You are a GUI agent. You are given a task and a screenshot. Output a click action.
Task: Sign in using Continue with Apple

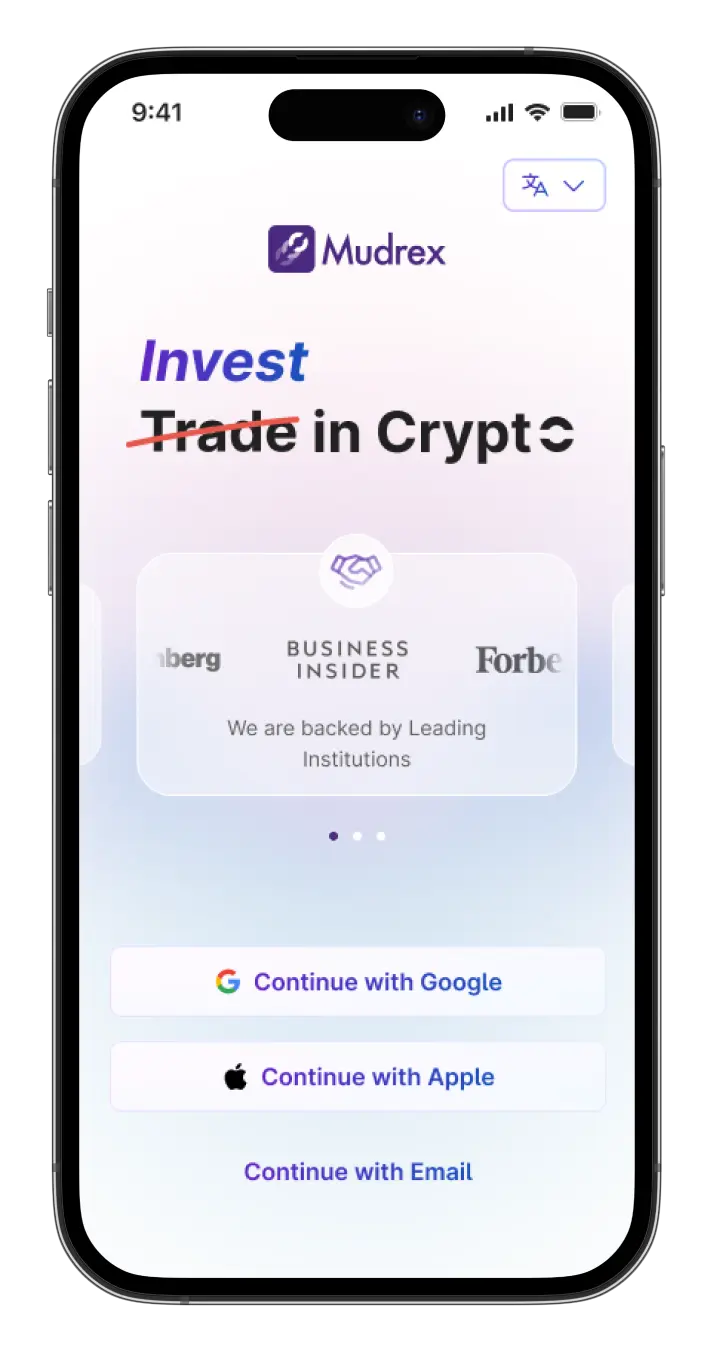click(x=358, y=1077)
